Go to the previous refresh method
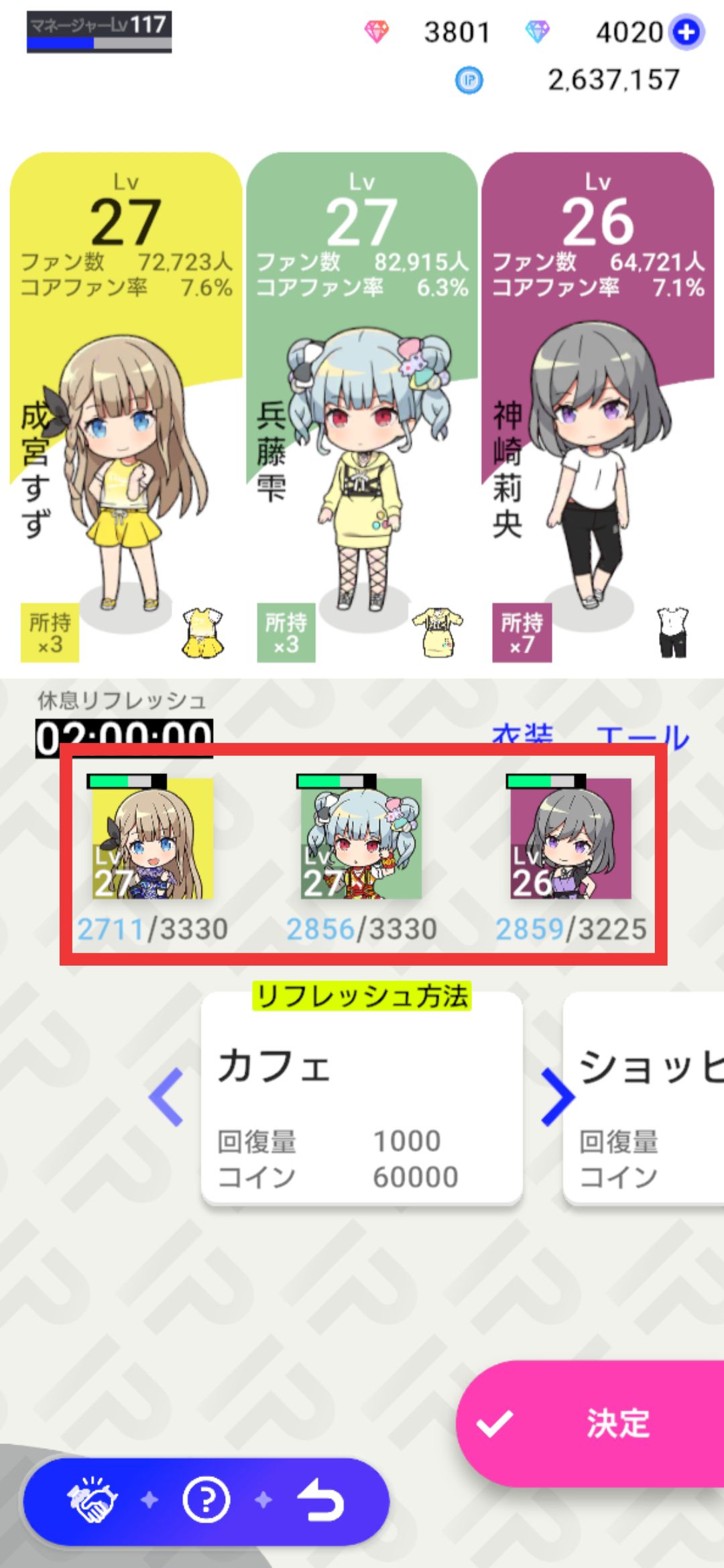Screen dimensions: 724x1568 click(166, 1097)
